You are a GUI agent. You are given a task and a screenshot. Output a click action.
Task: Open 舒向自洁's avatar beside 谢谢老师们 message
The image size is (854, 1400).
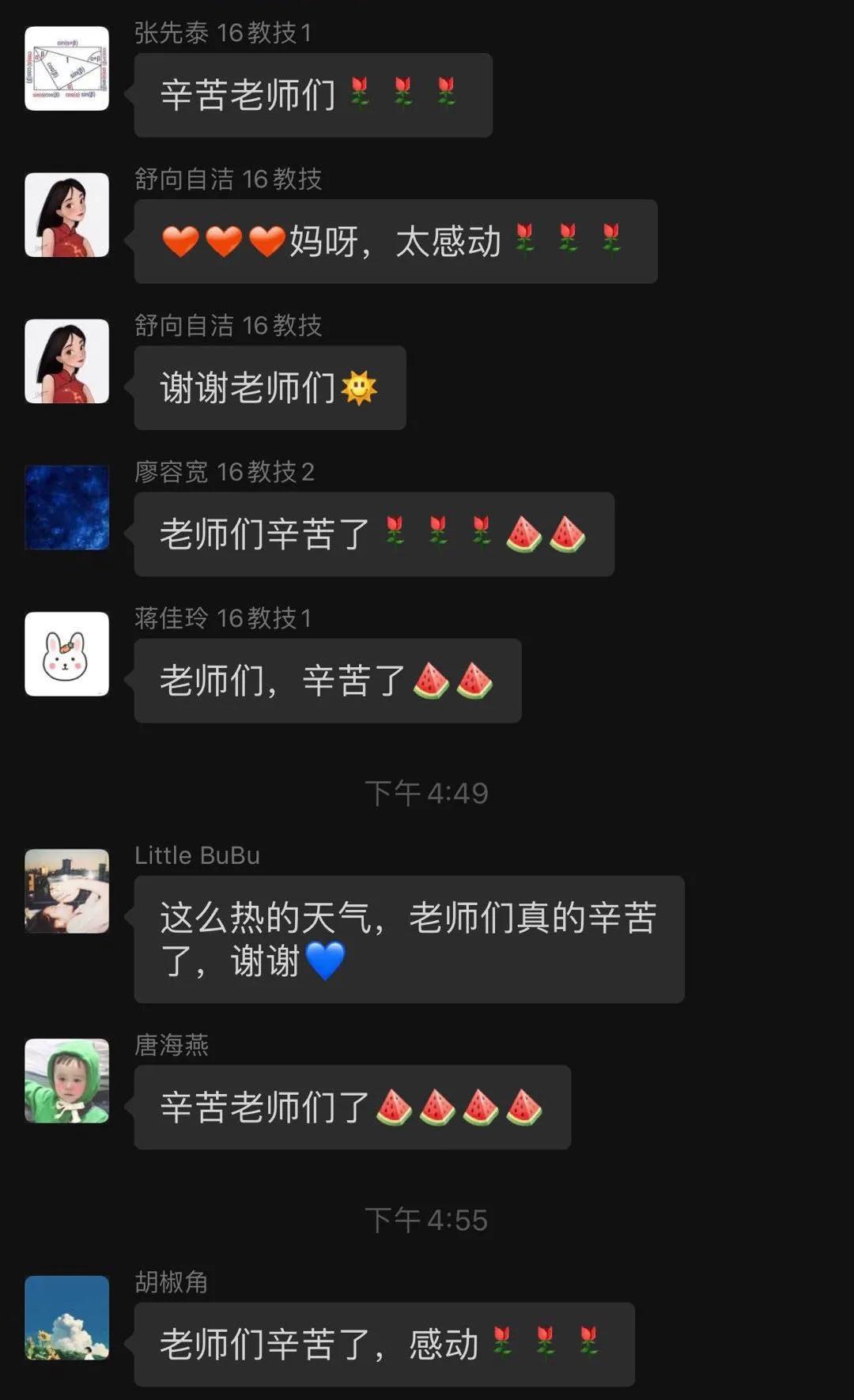point(66,361)
